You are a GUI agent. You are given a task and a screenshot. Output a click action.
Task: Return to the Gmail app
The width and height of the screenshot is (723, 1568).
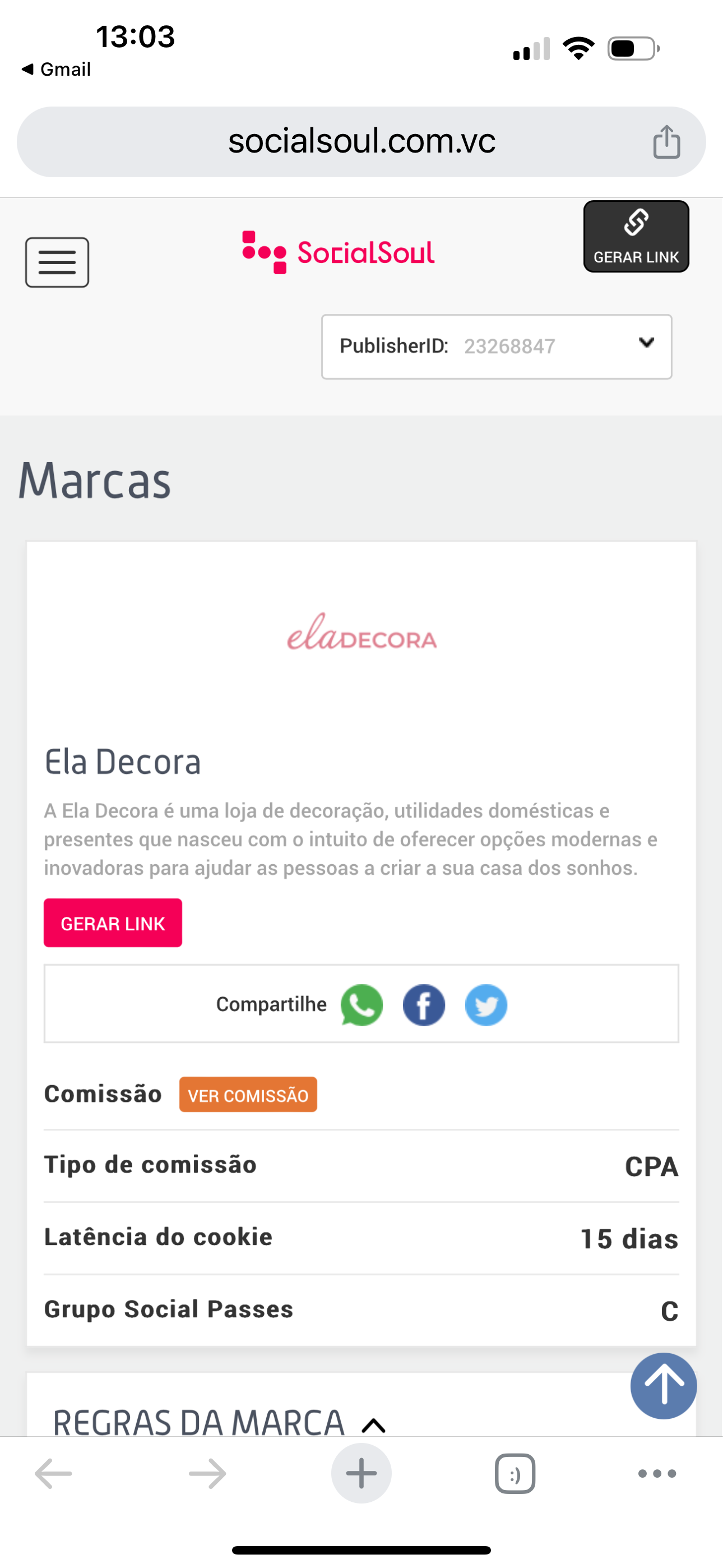point(56,70)
